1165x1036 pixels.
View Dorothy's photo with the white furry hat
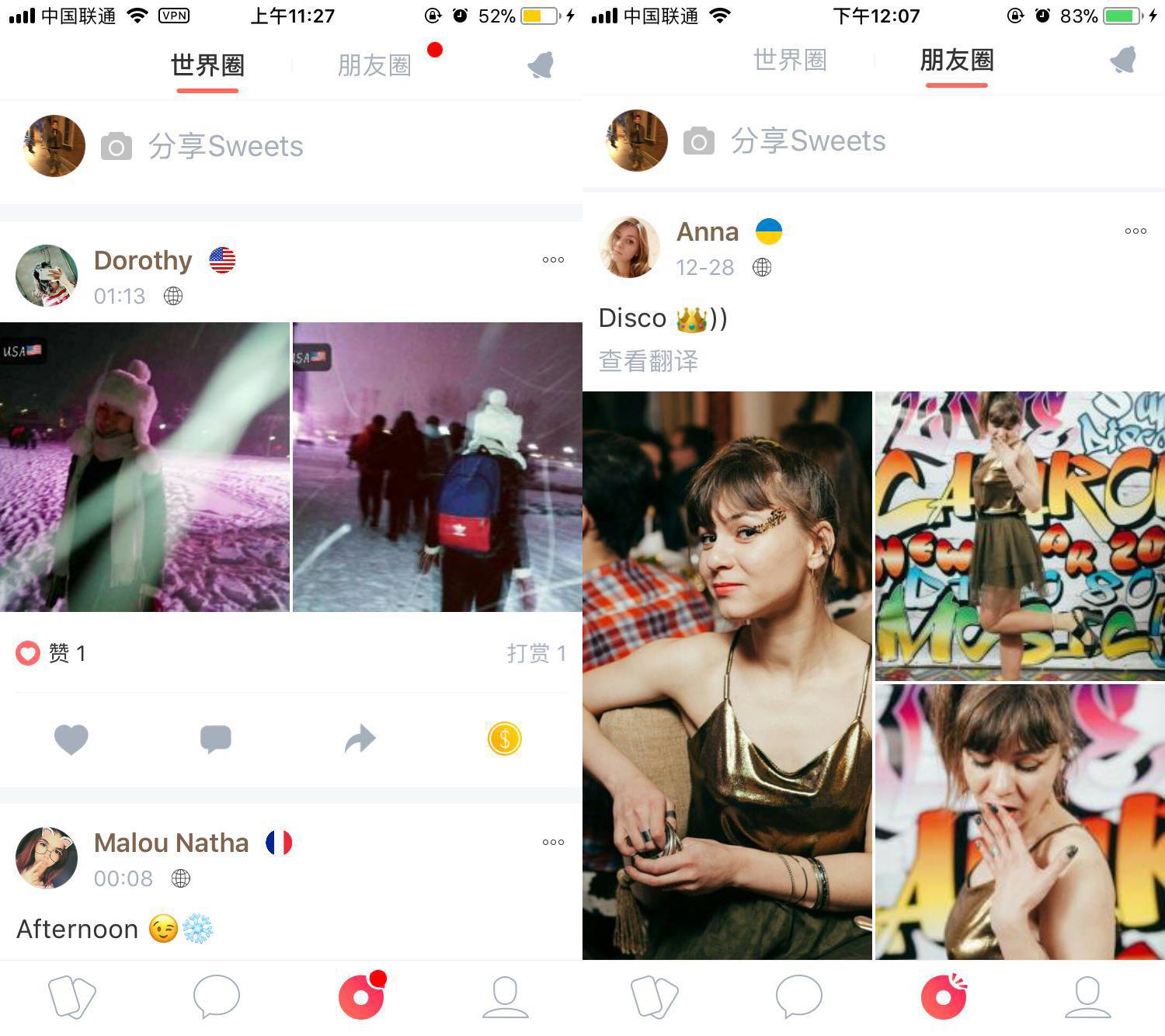144,467
